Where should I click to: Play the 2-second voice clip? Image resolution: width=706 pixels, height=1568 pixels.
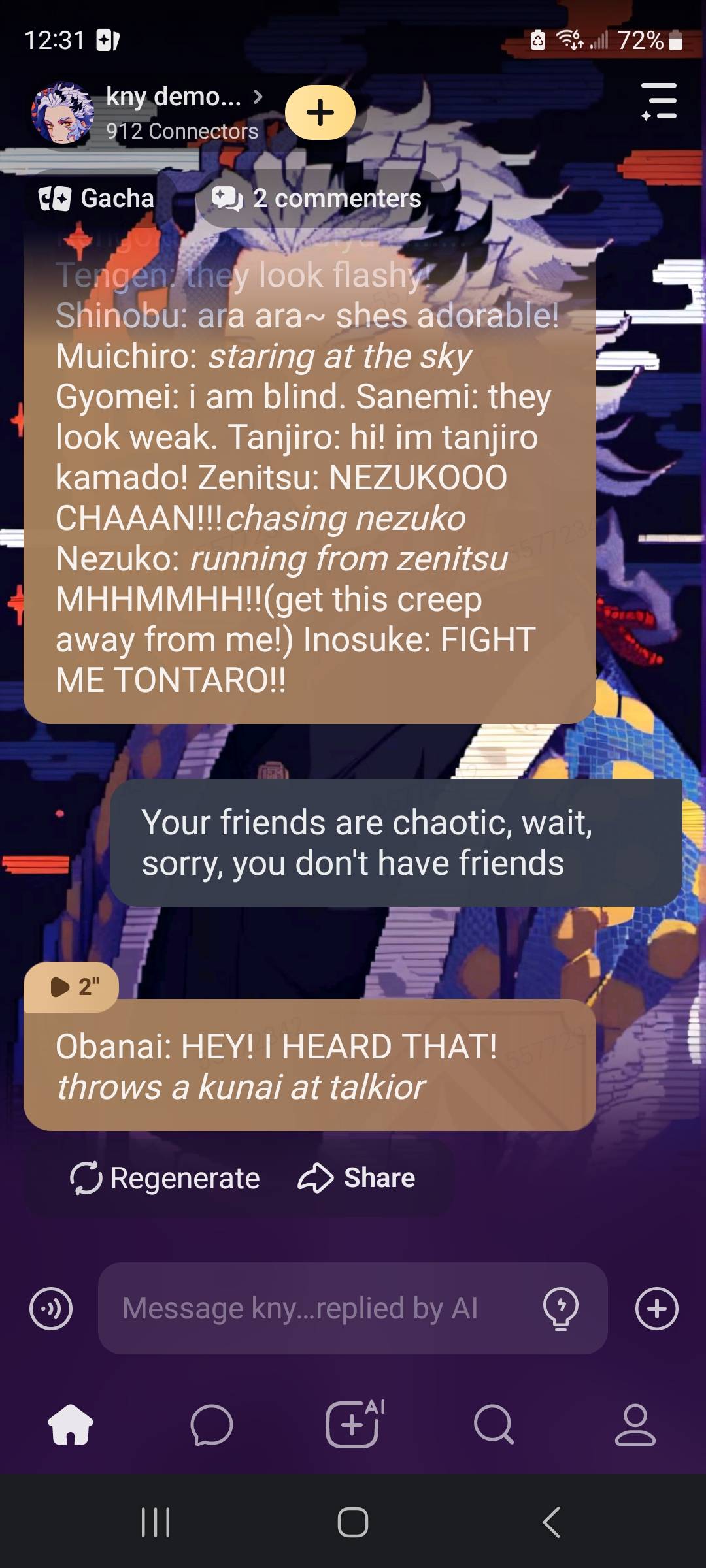tap(72, 987)
